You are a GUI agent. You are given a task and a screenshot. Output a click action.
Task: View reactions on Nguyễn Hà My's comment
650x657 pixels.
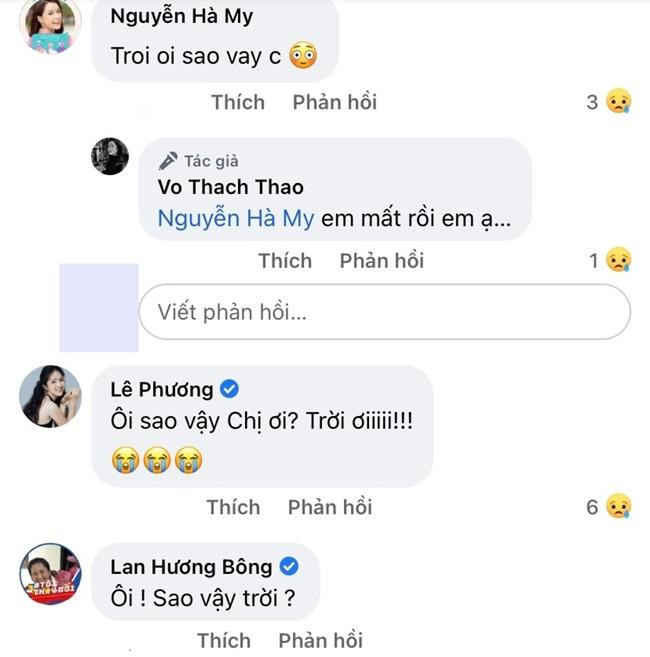point(608,102)
